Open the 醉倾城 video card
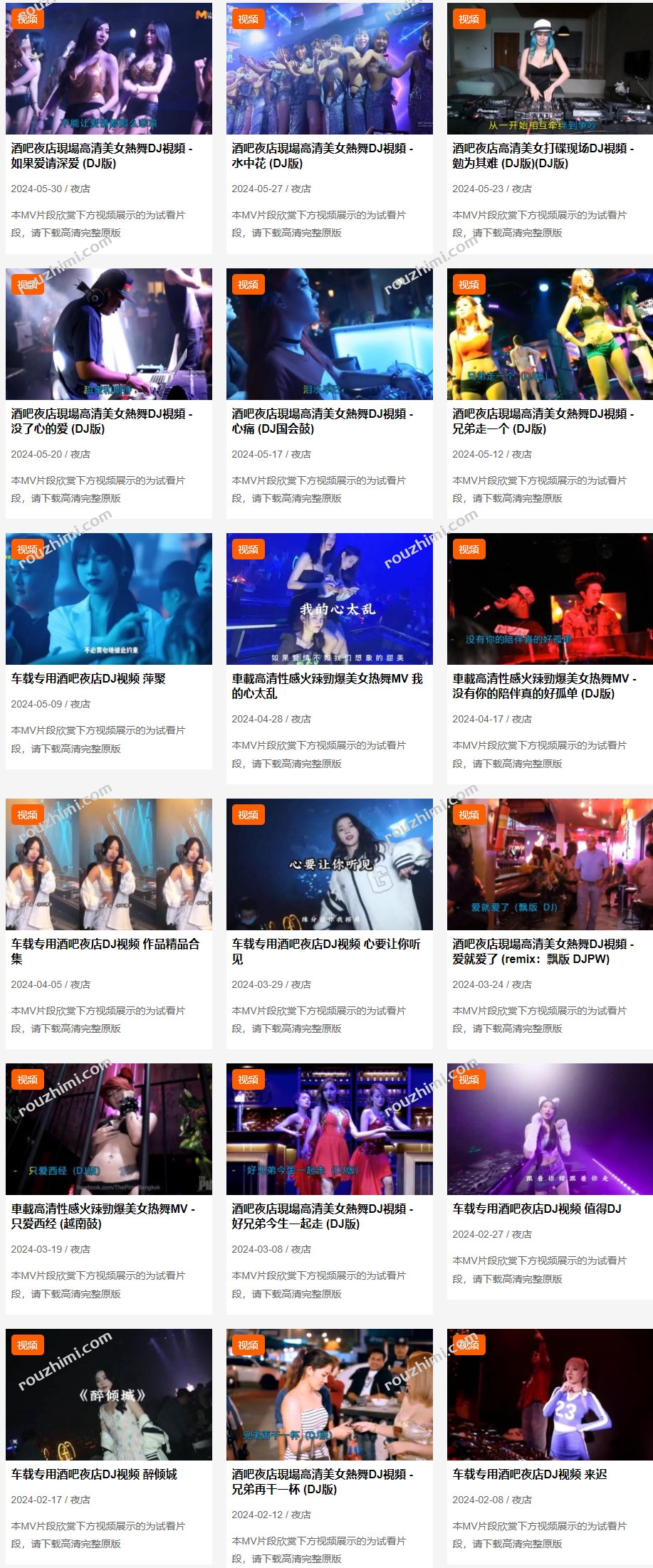 click(94, 1474)
